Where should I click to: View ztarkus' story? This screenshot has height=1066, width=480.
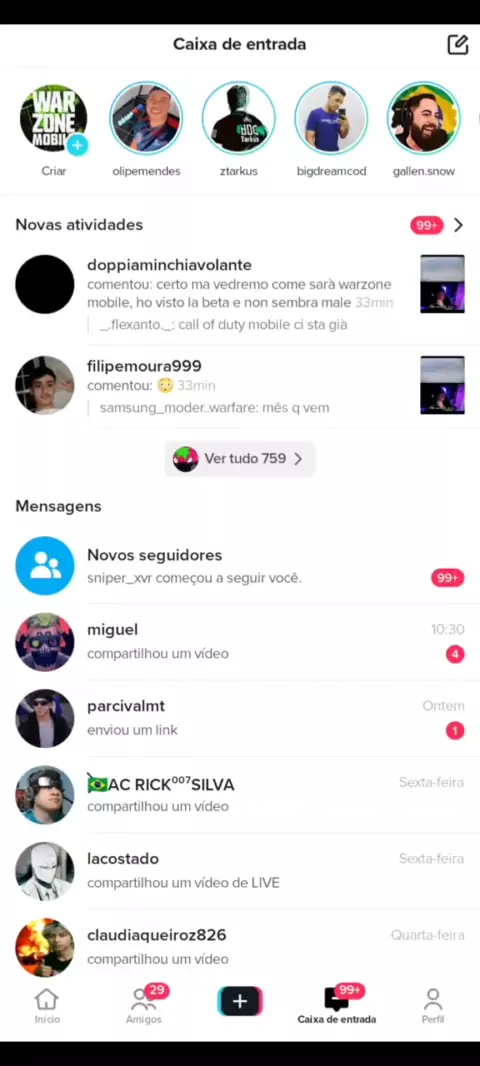[x=239, y=118]
